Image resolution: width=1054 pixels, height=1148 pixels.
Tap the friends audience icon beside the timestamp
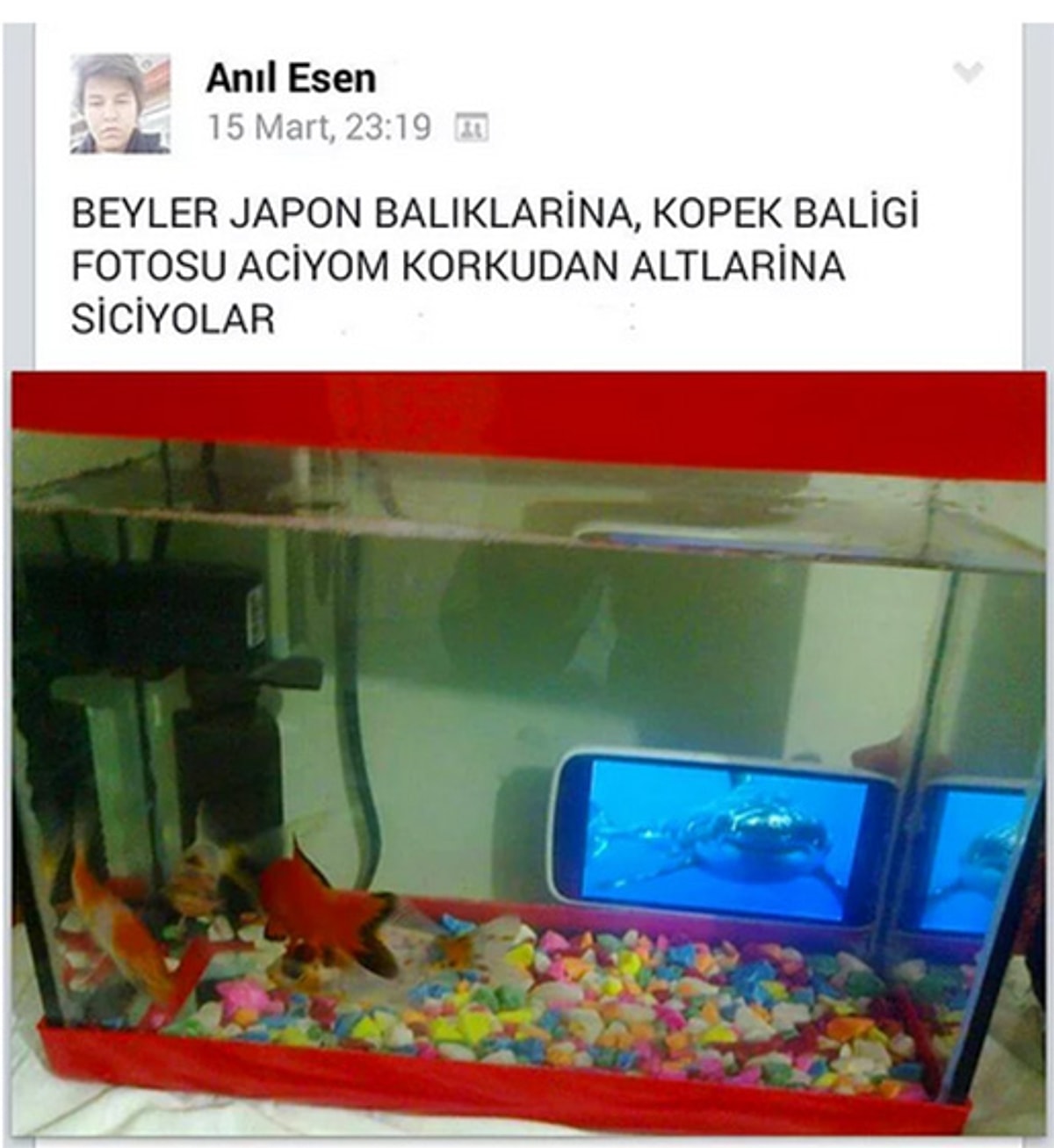[x=472, y=128]
